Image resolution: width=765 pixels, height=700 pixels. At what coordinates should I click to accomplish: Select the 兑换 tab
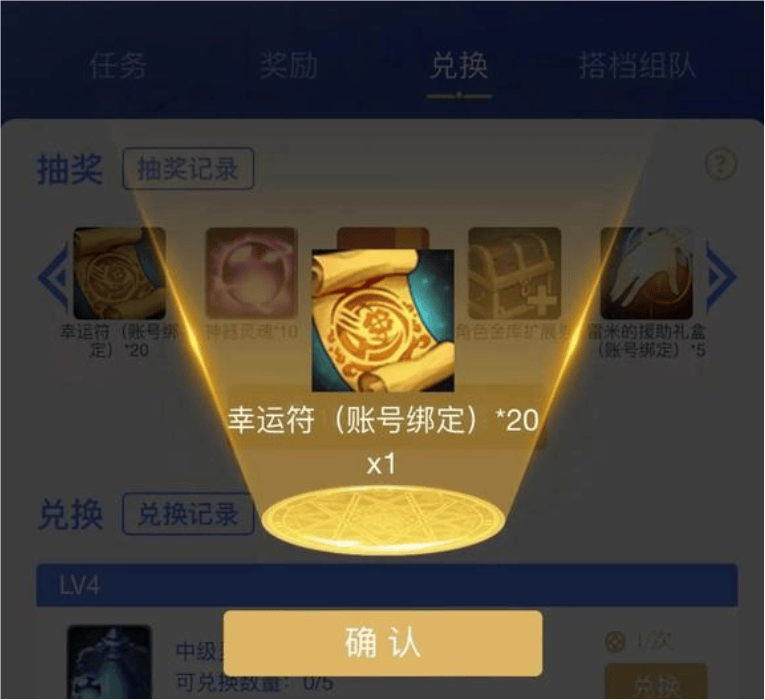(459, 66)
